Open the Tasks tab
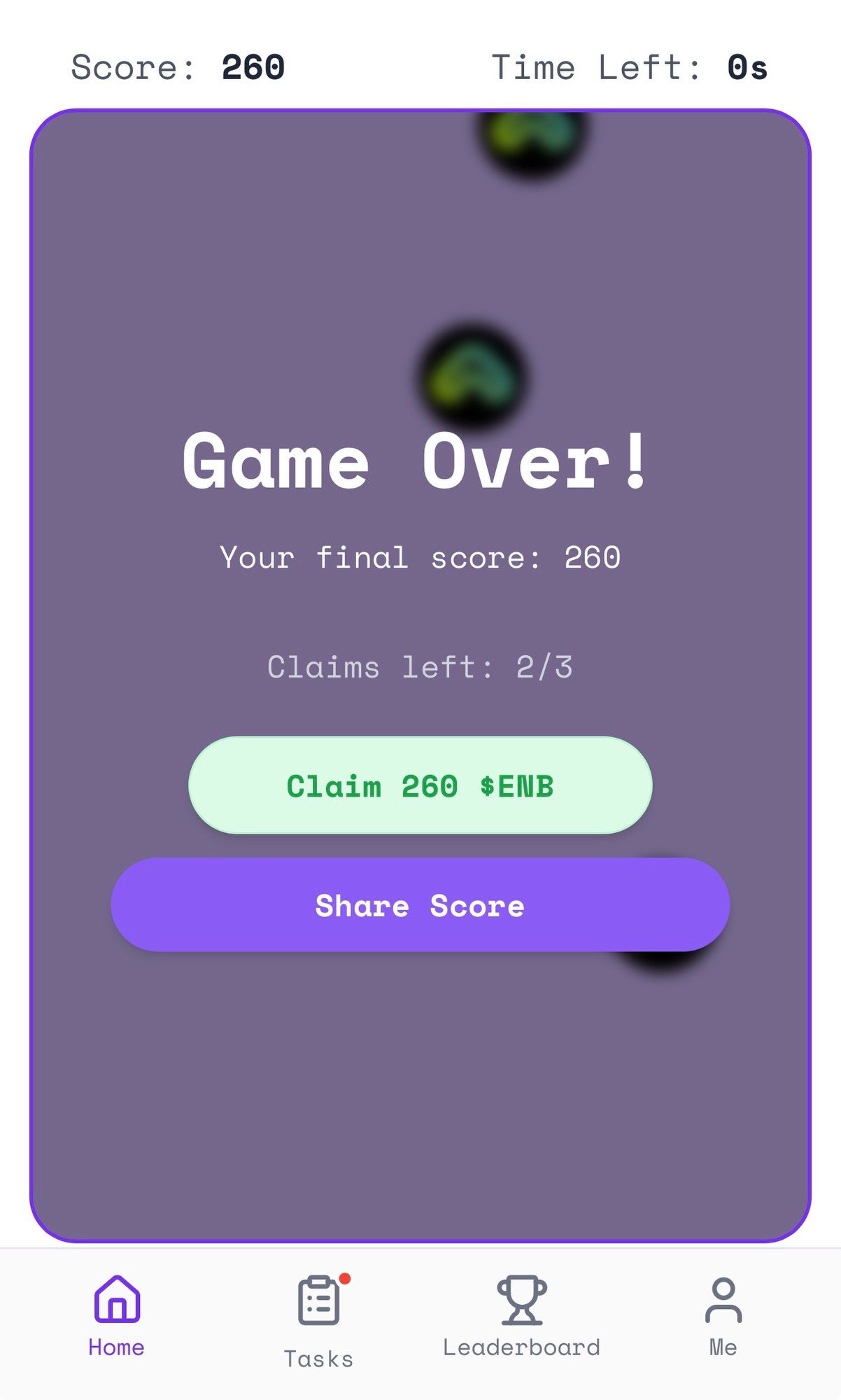This screenshot has height=1400, width=841. [318, 1322]
